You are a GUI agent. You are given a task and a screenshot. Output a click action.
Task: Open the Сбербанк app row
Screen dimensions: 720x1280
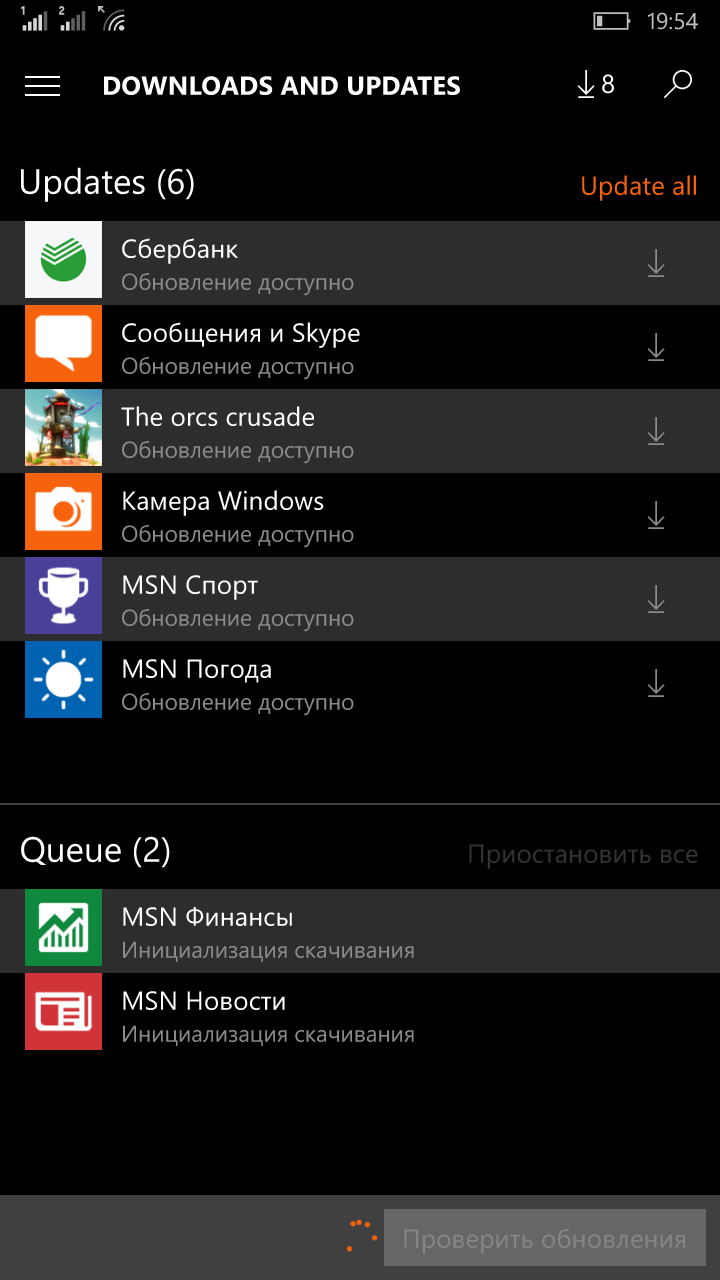point(360,263)
